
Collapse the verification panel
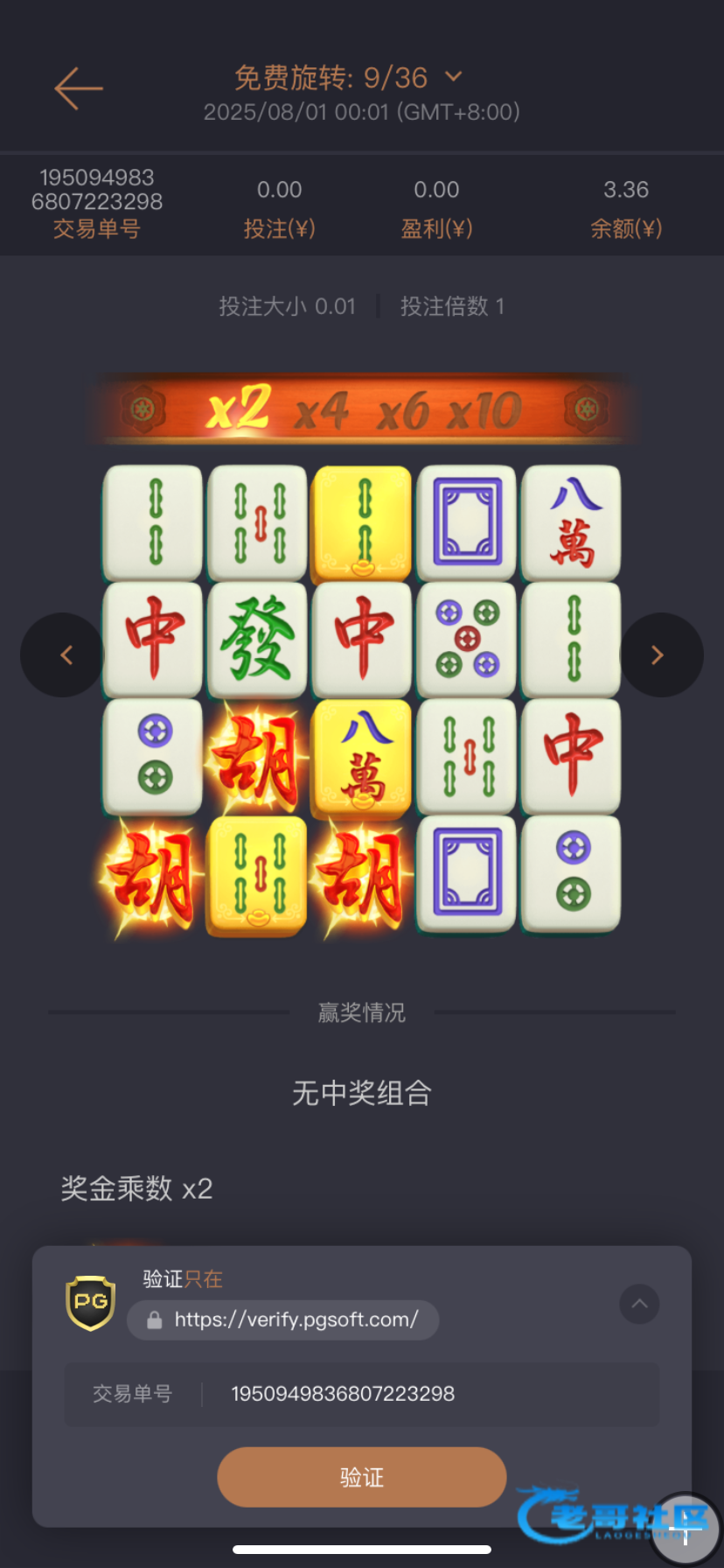(x=639, y=1304)
